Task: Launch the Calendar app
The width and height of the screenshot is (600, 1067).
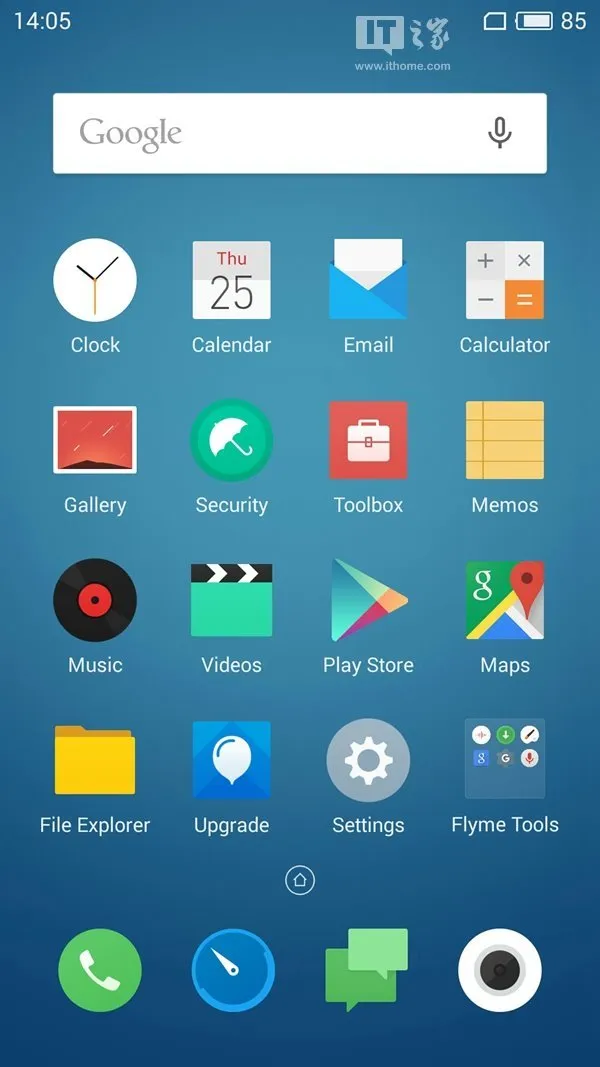Action: pos(231,280)
